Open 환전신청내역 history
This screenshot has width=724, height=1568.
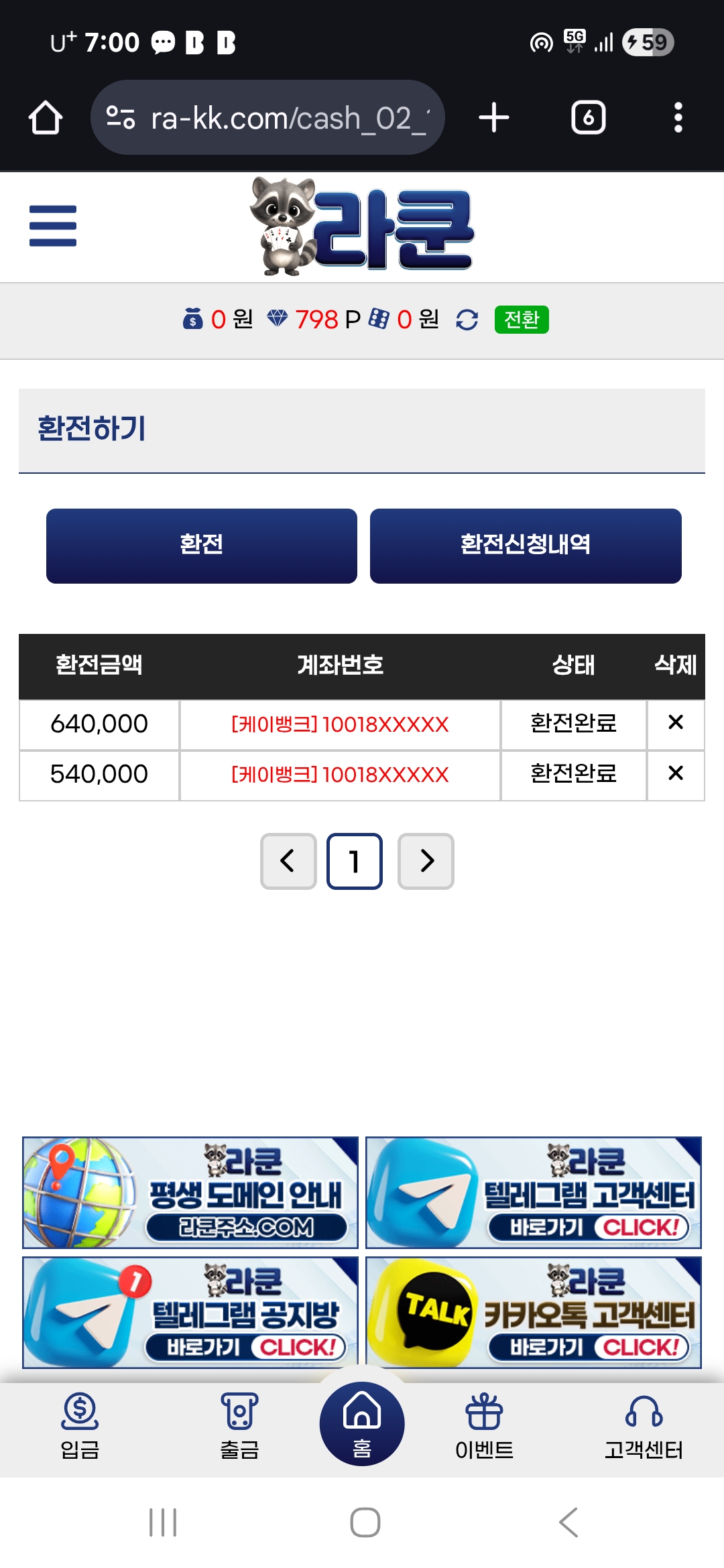526,545
